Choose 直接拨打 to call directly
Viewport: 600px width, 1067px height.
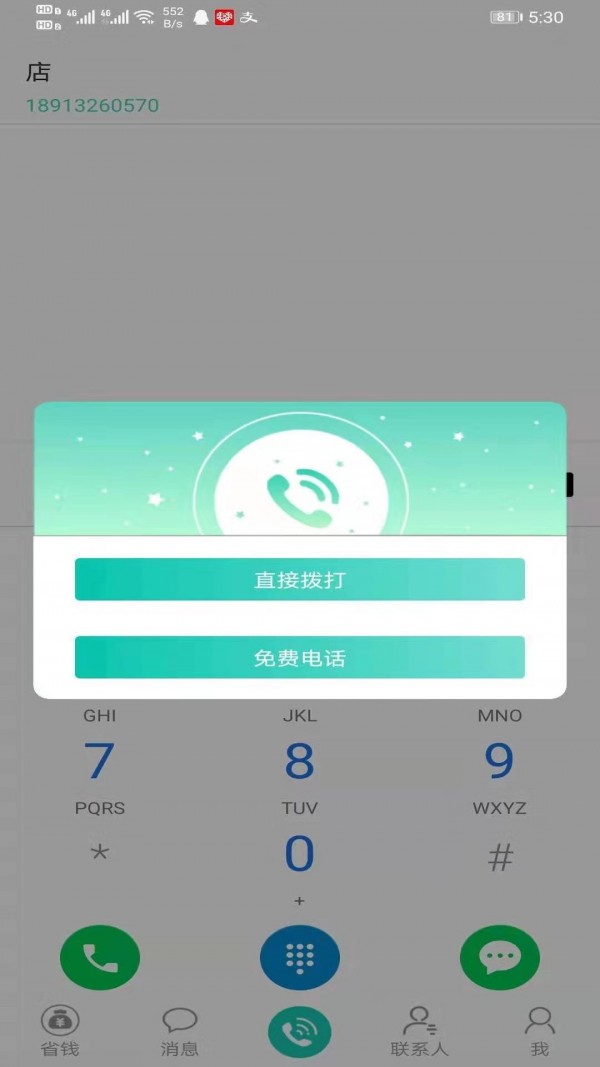pos(299,580)
